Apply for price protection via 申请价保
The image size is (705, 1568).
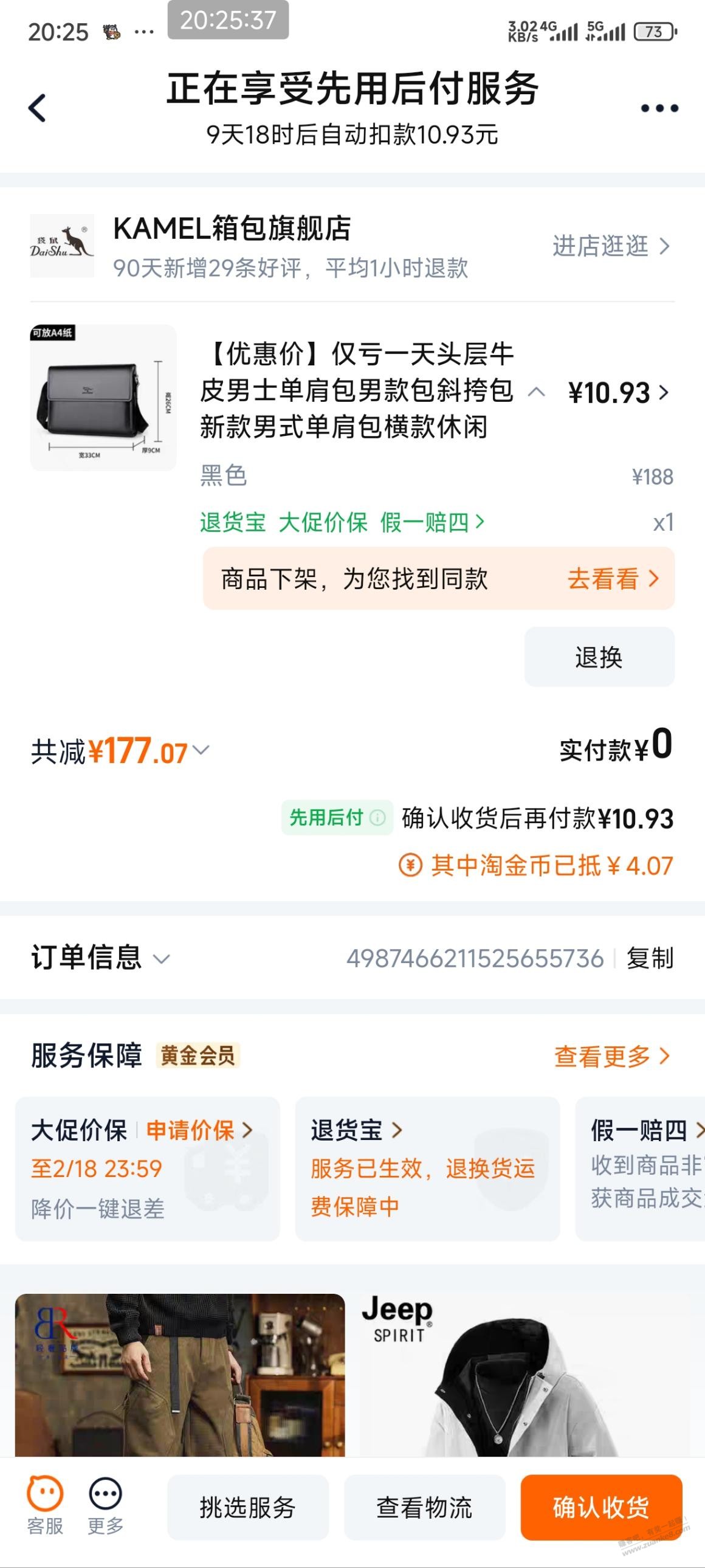tap(198, 1130)
